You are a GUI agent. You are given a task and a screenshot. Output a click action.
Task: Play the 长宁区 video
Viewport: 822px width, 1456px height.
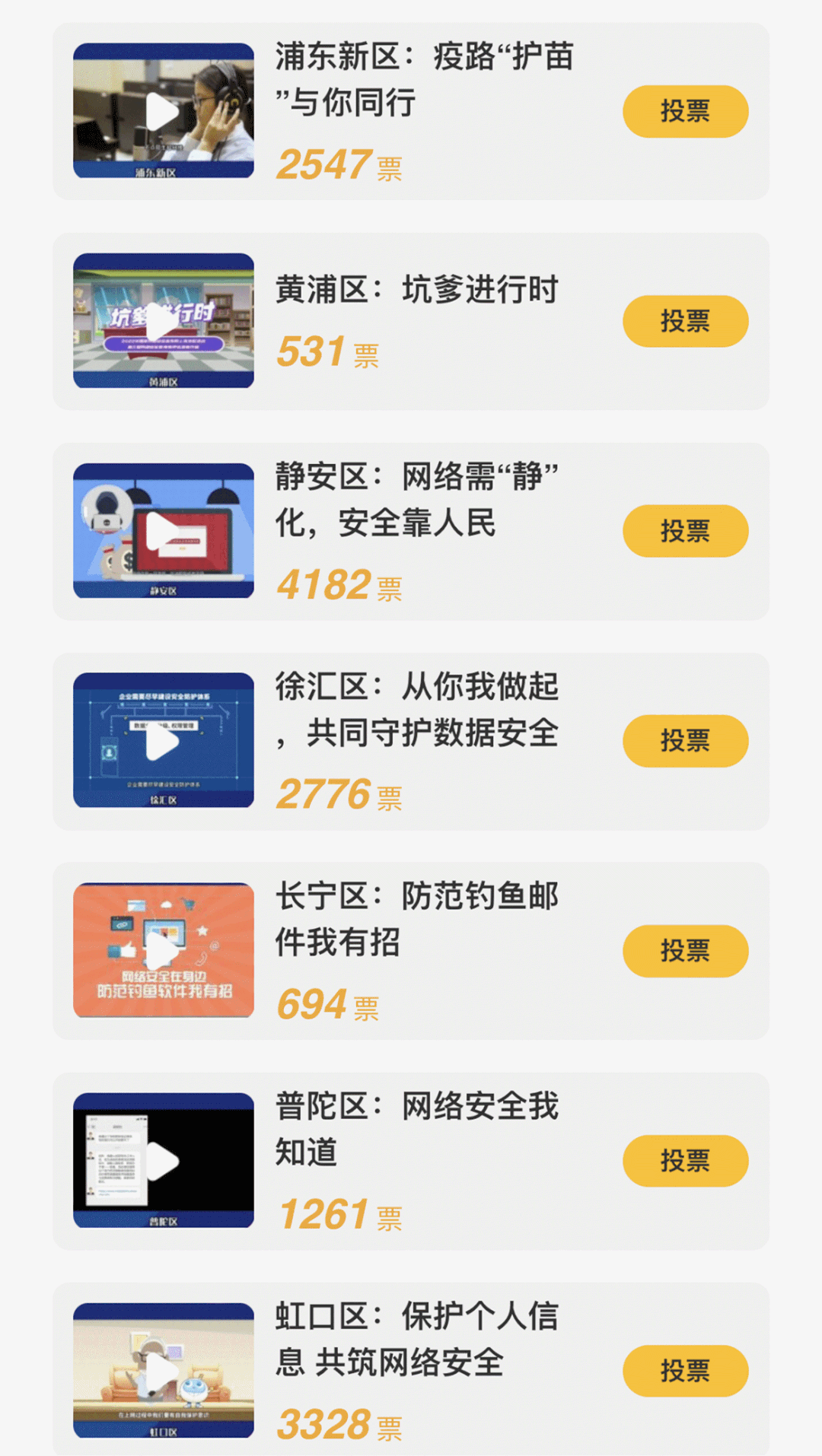(x=163, y=951)
